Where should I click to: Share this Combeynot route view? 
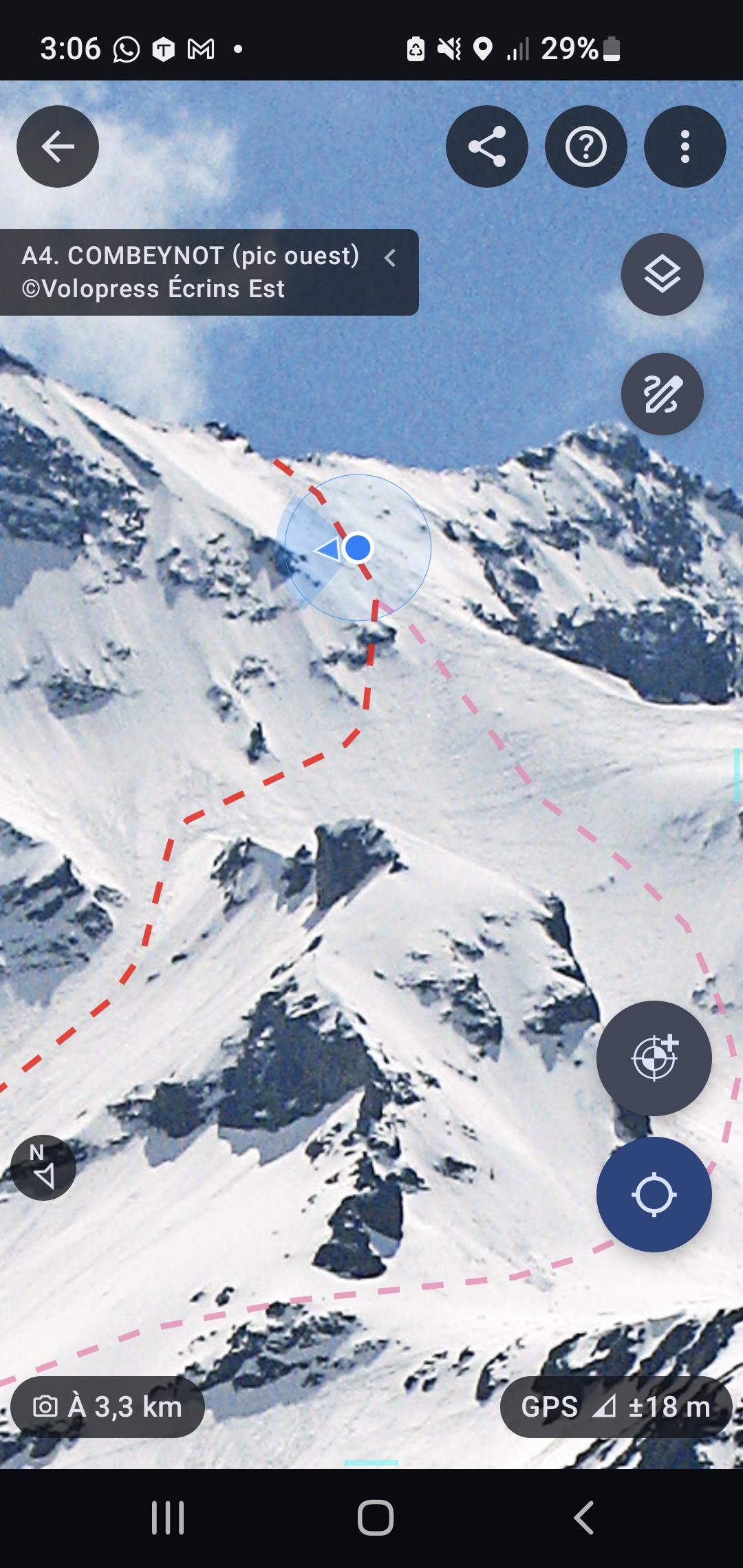487,146
